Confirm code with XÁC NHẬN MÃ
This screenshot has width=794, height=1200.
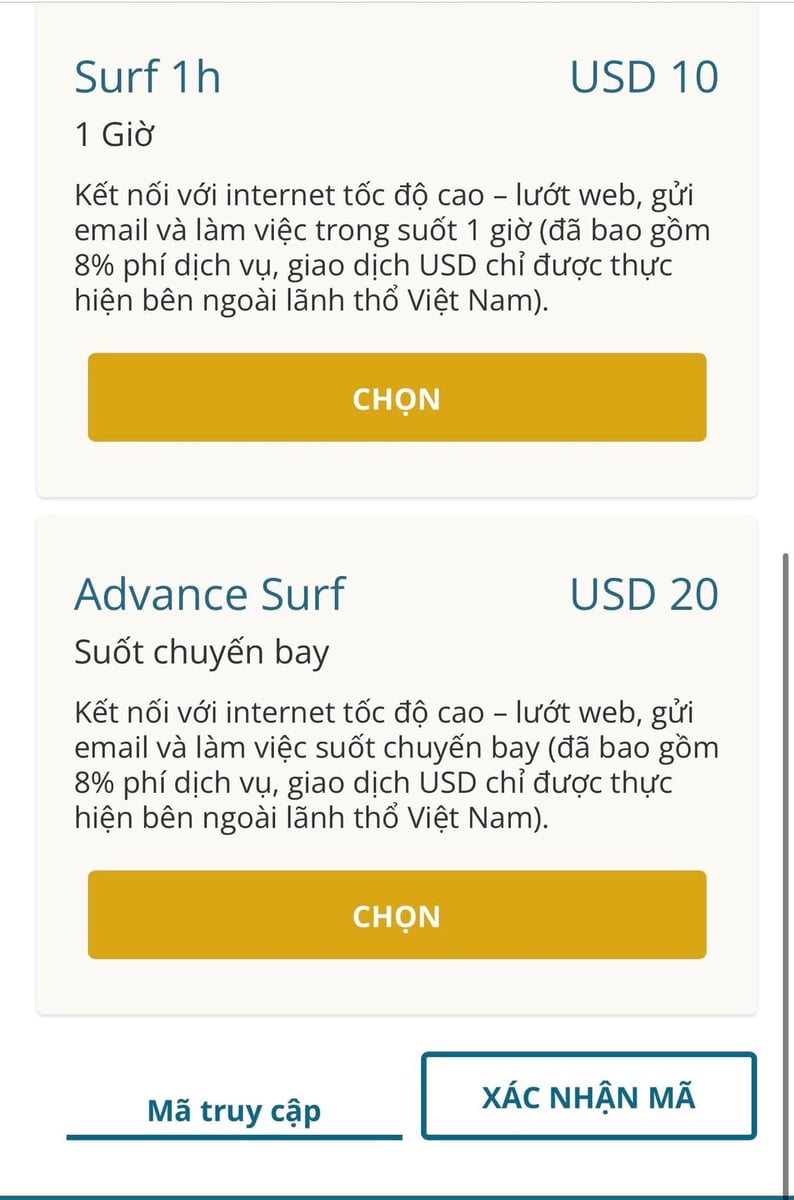coord(588,1096)
